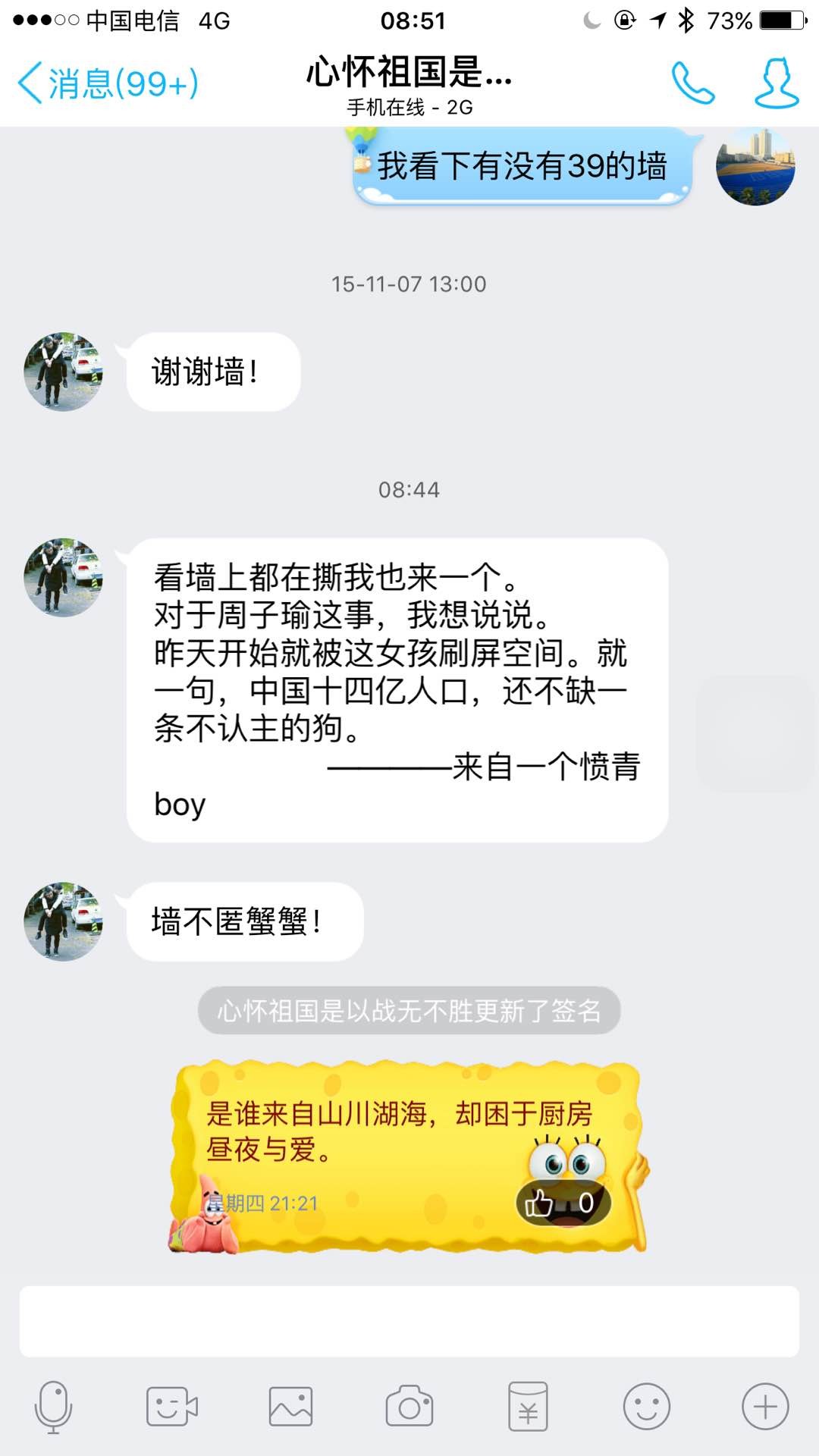Screen dimensions: 819x1456
Task: Go back to the 消息 list
Action: click(x=108, y=83)
